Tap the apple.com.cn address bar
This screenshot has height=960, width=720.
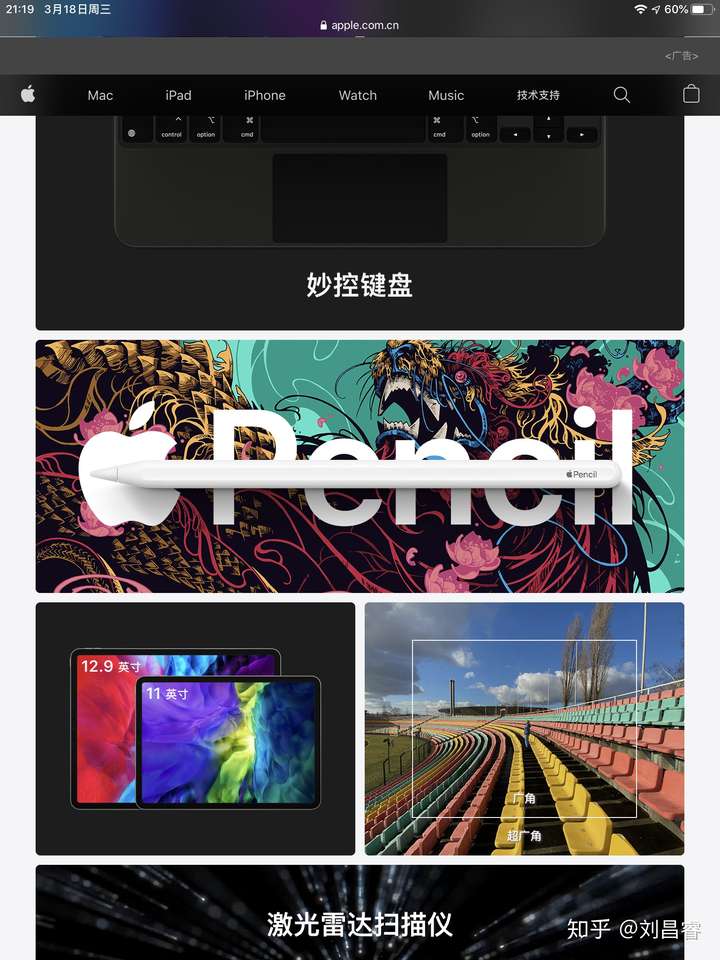360,25
